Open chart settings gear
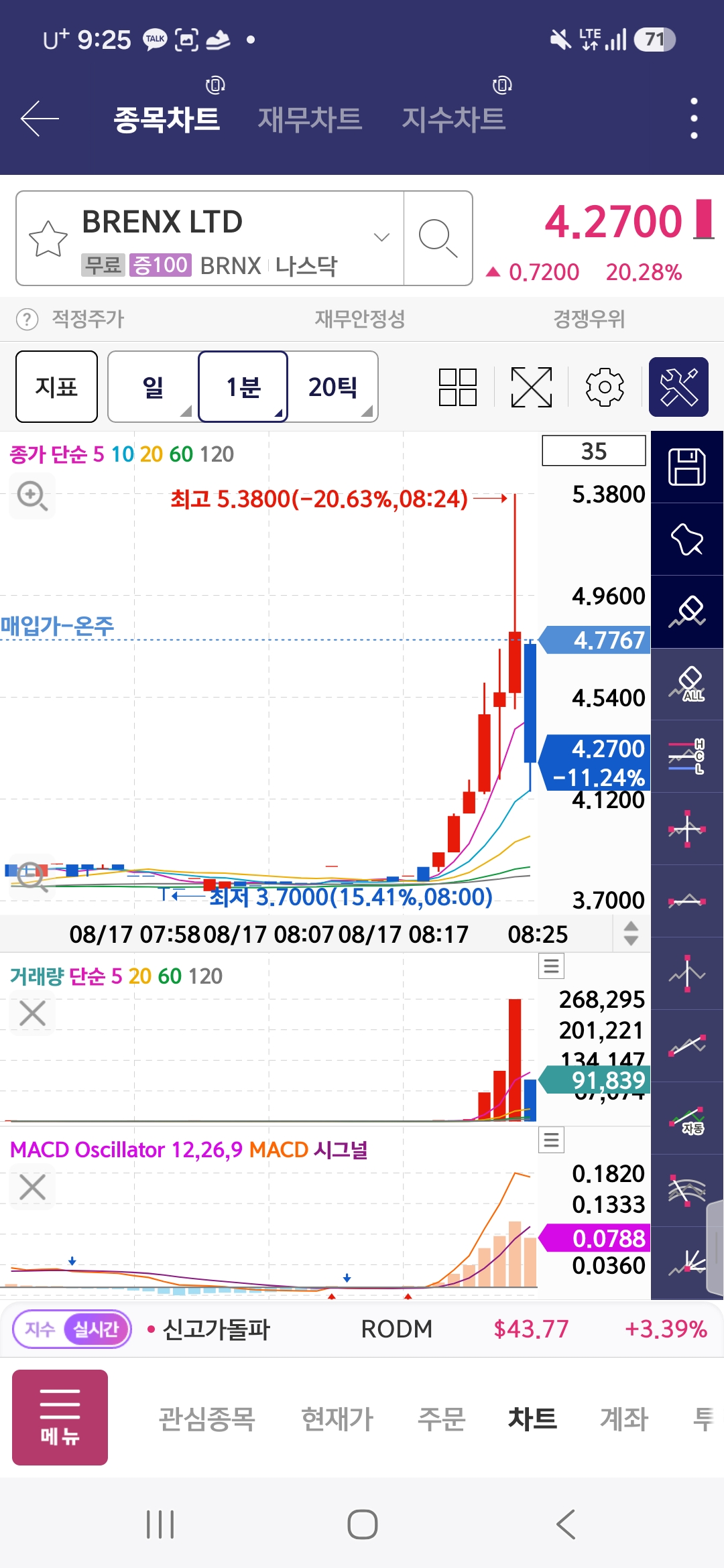The width and height of the screenshot is (724, 1568). [x=605, y=387]
